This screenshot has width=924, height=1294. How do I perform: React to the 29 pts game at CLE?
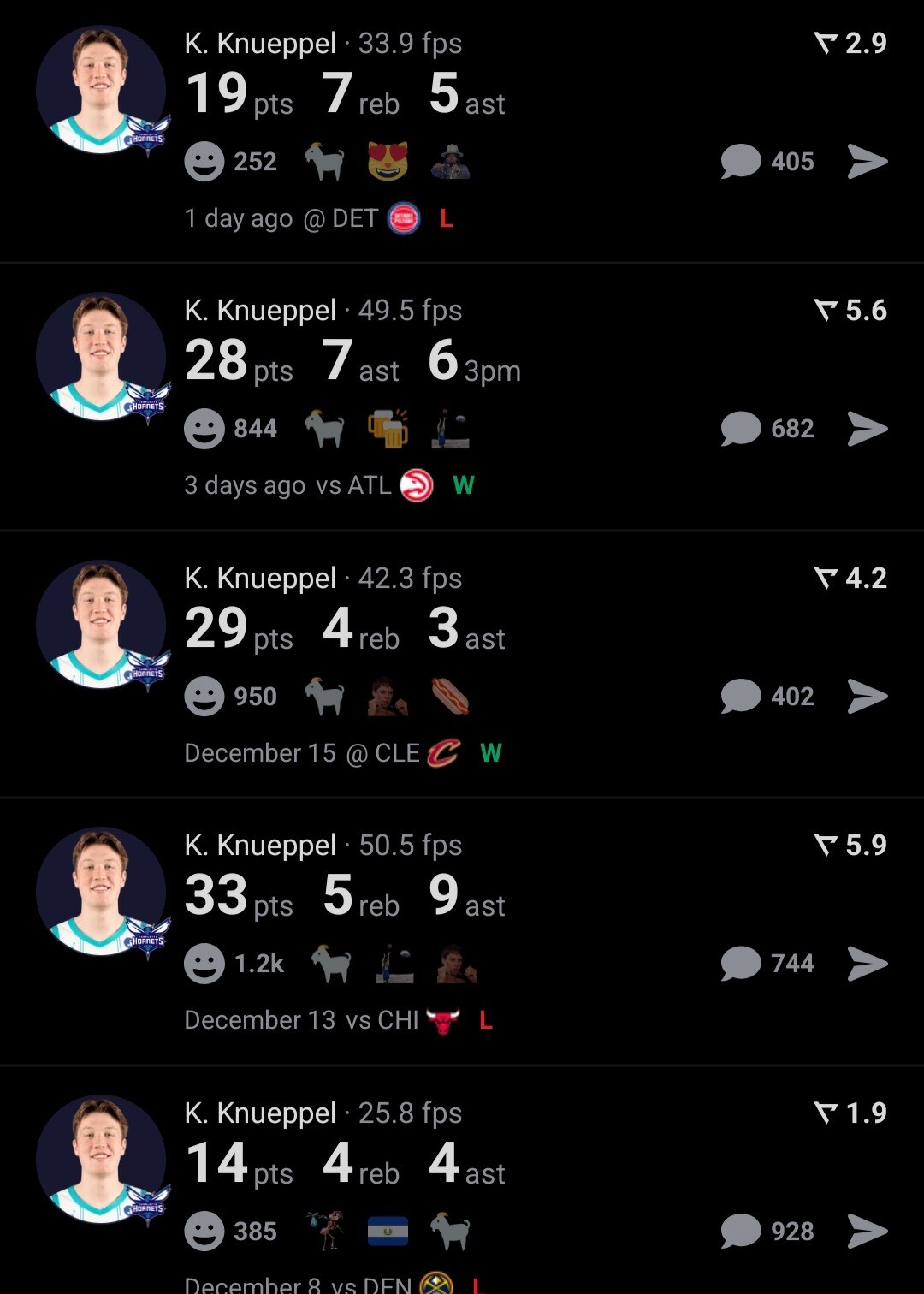click(204, 697)
